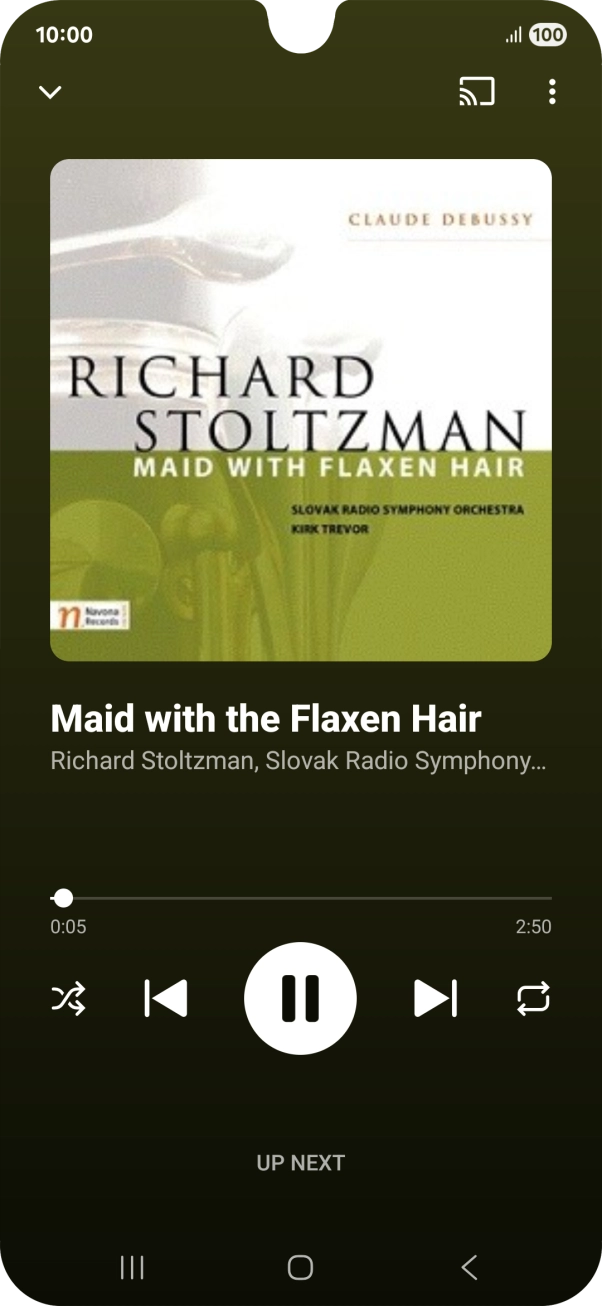Toggle repeat mode
Viewport: 602px width, 1306px height.
[533, 998]
